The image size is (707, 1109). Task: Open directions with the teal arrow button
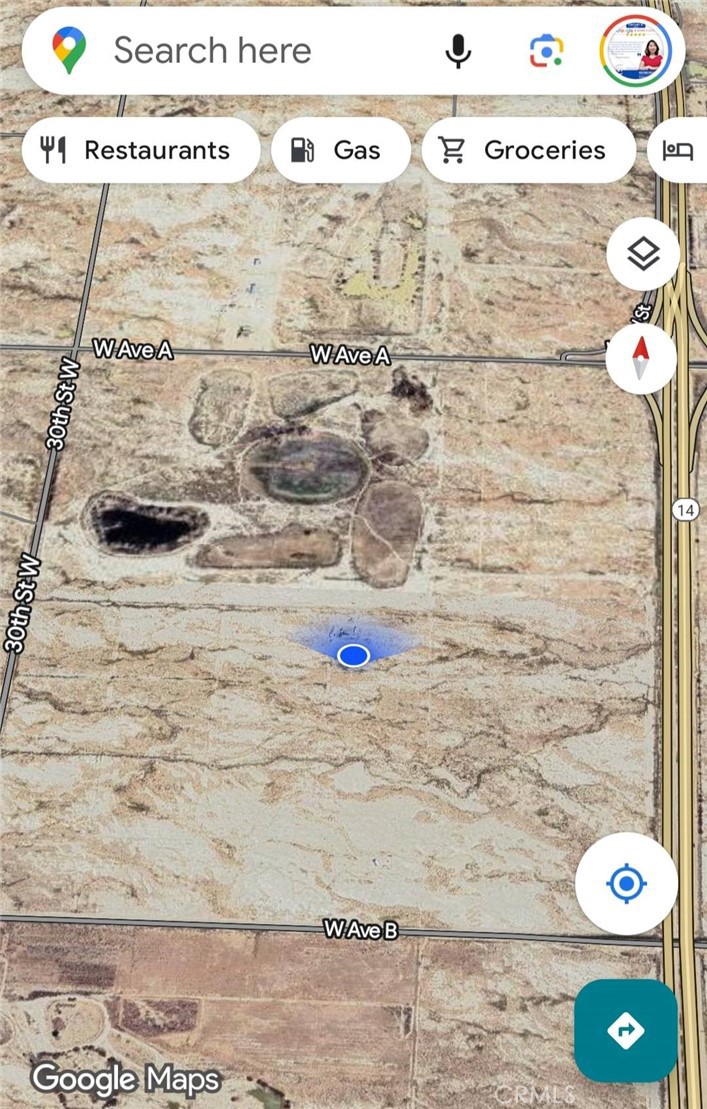(626, 1030)
